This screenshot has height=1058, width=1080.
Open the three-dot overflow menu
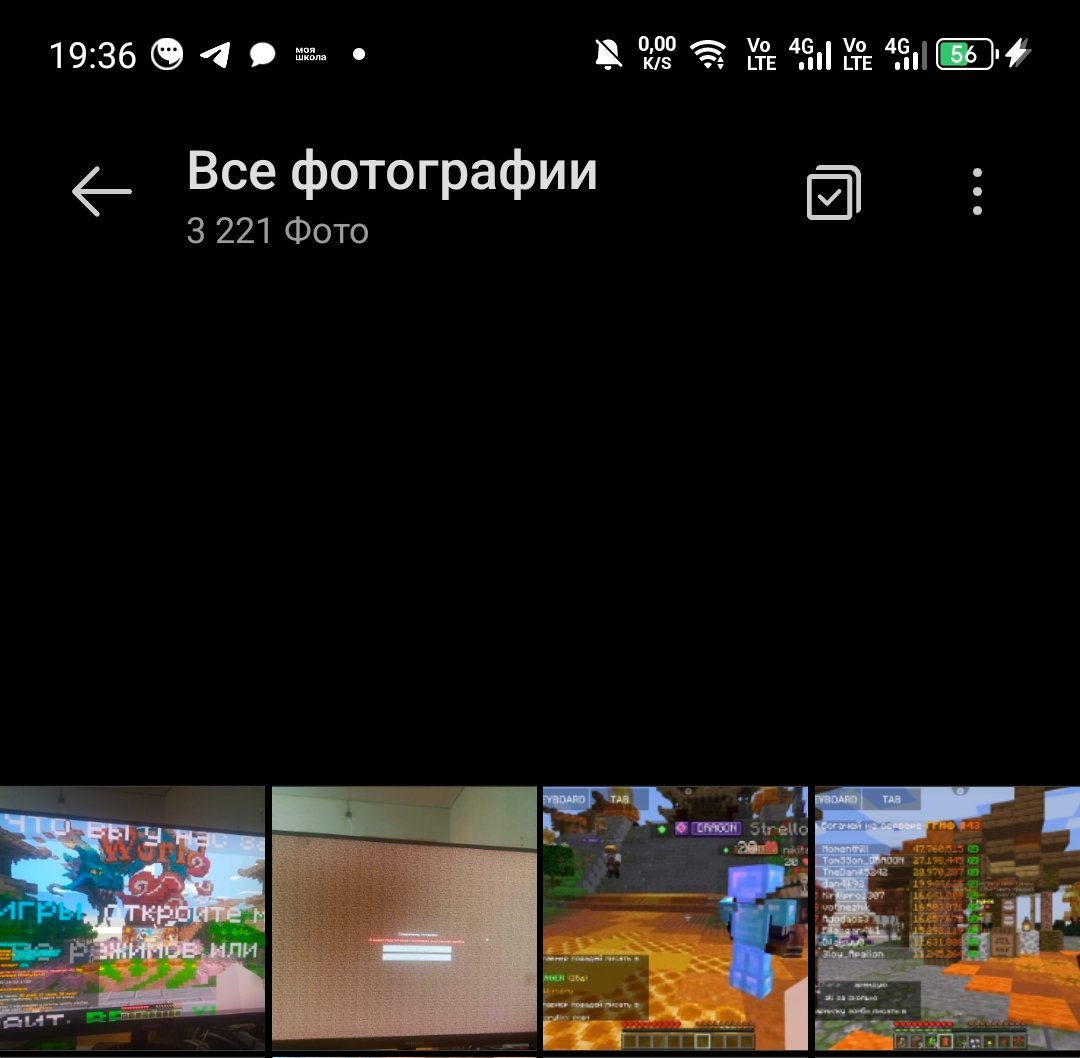click(x=977, y=191)
